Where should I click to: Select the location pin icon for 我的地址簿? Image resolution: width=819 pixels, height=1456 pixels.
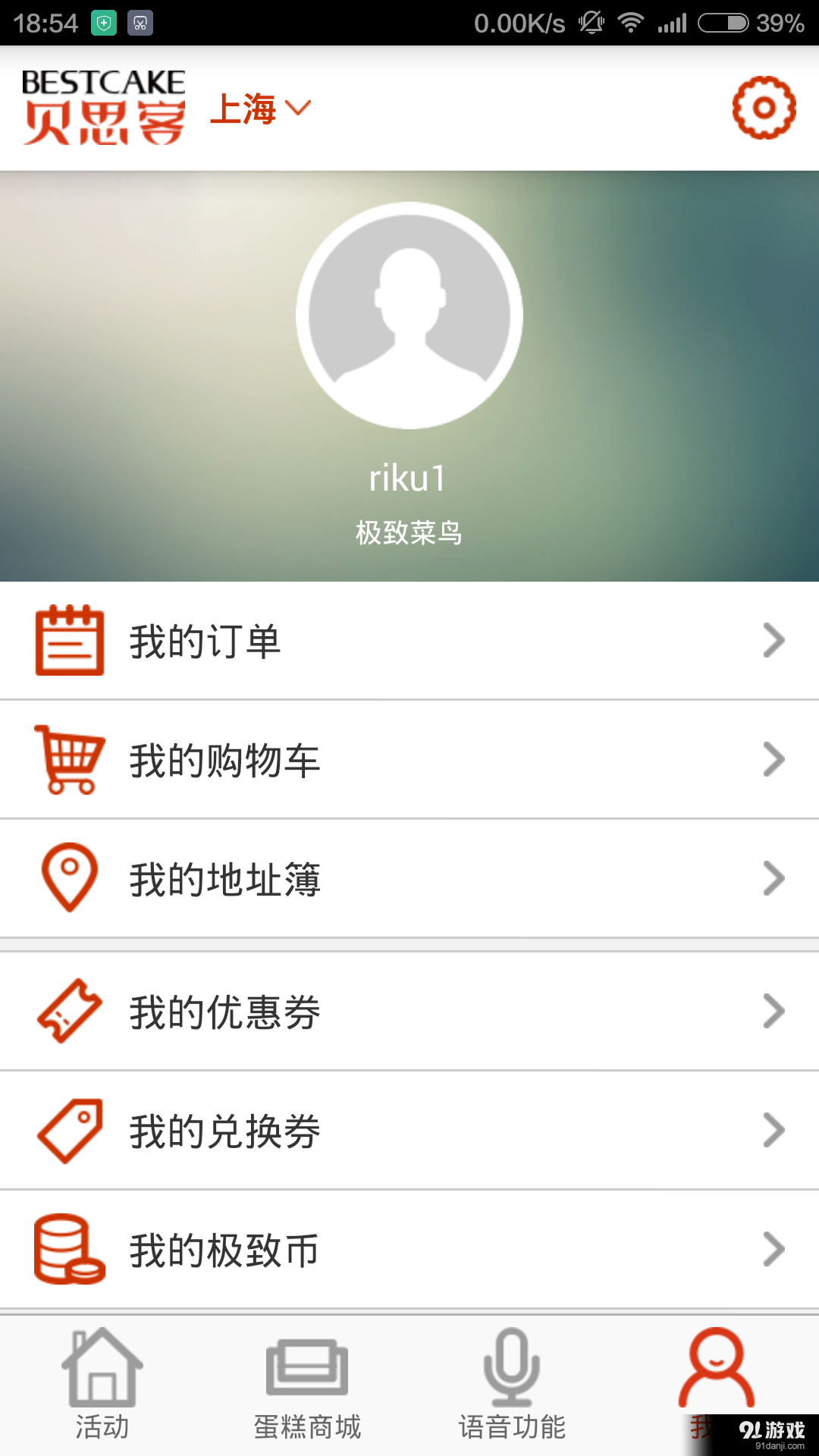(x=70, y=878)
